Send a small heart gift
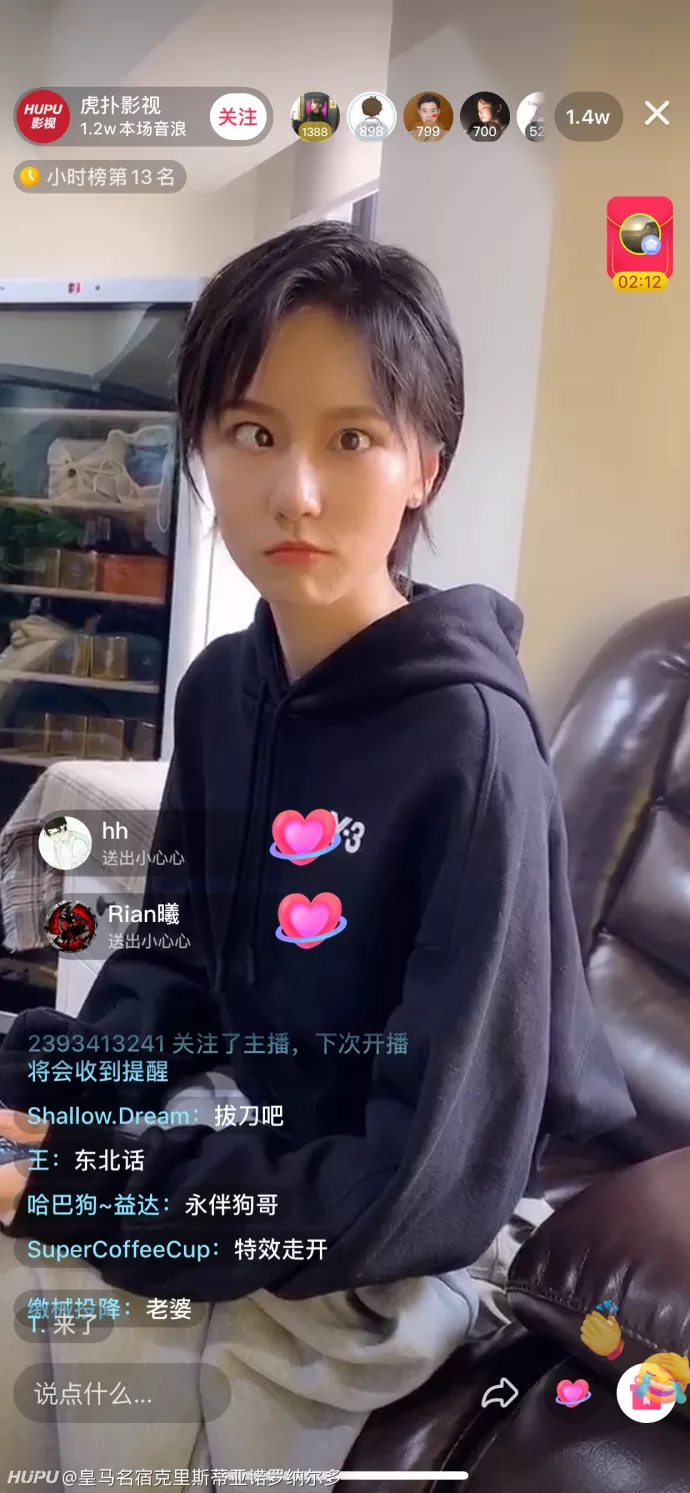This screenshot has height=1493, width=690. (x=573, y=1392)
